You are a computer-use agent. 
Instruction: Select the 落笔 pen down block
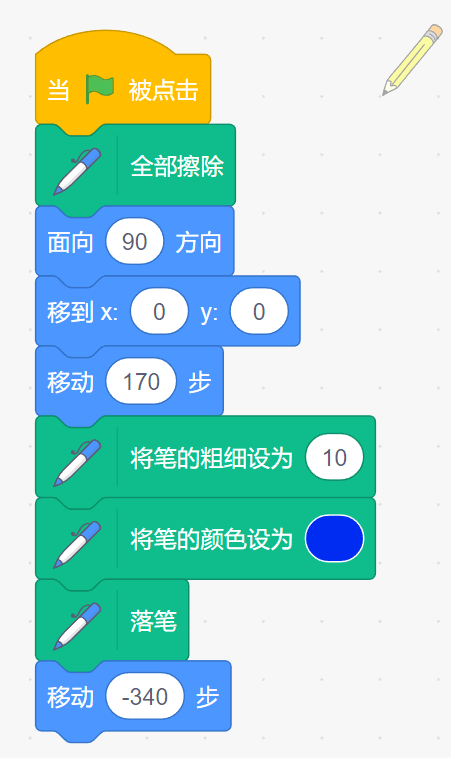112,621
